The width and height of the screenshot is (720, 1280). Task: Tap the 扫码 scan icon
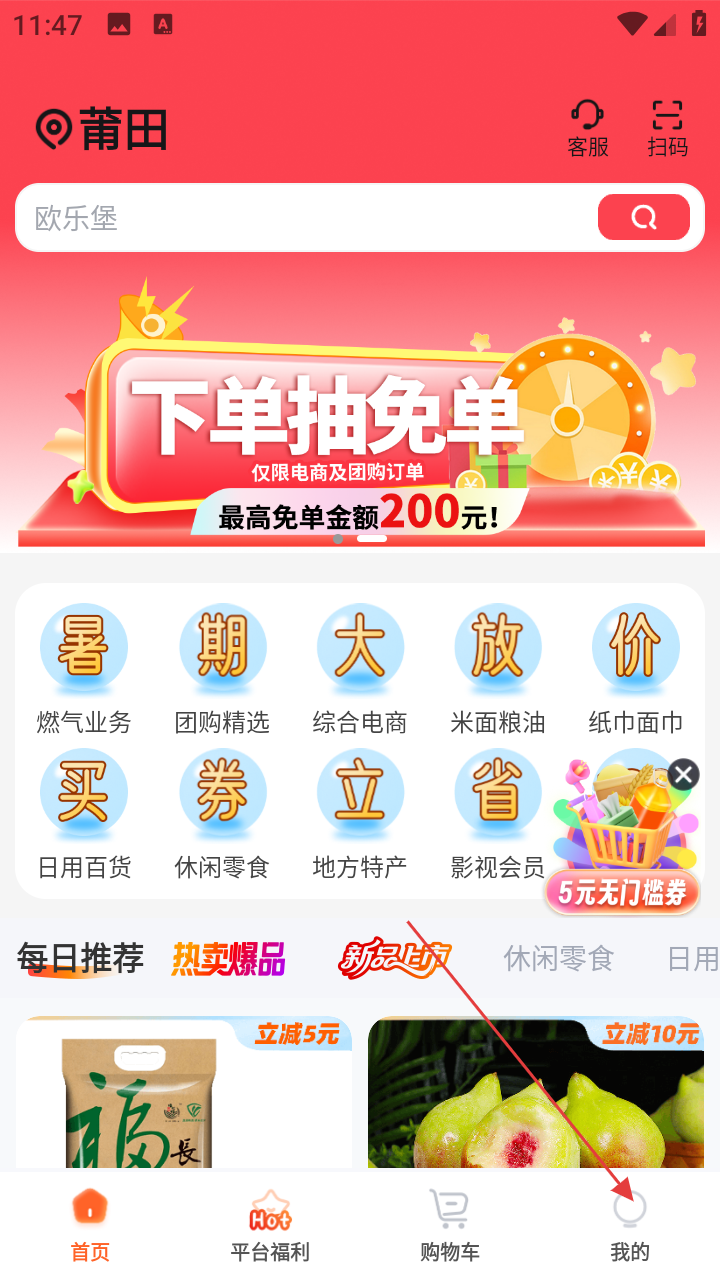coord(667,128)
